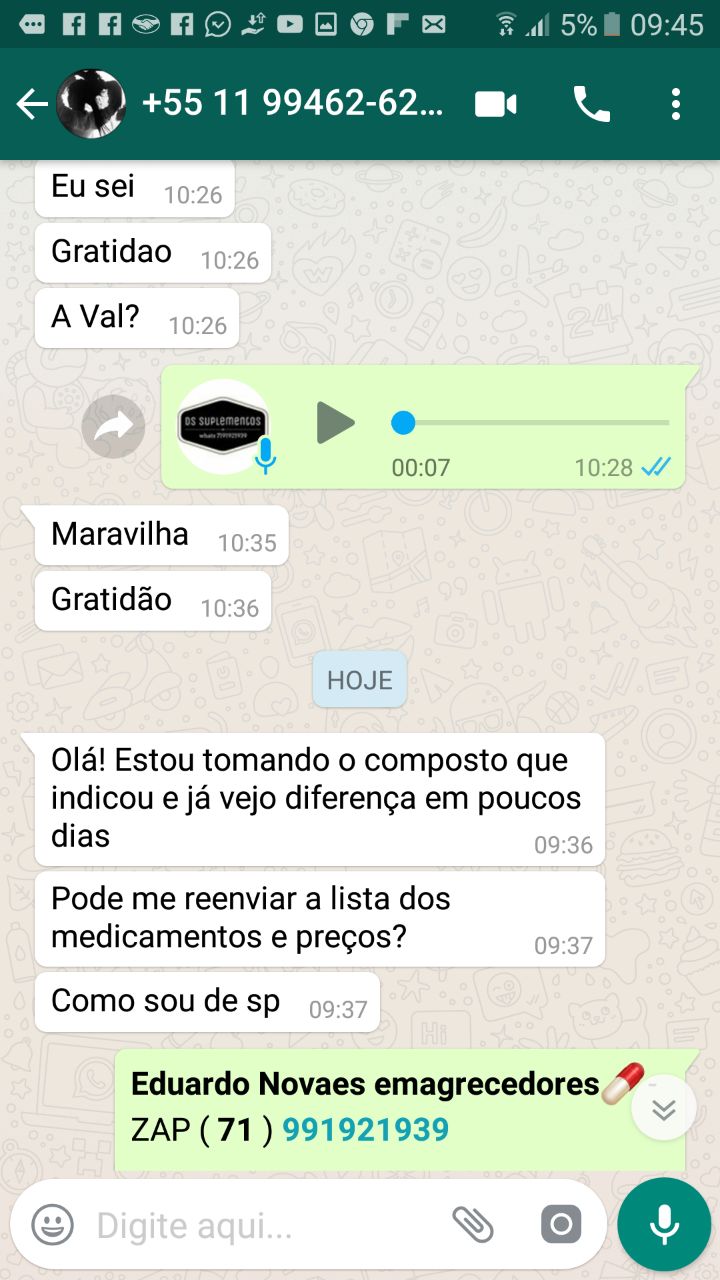Tap the microphone record button
The image size is (720, 1280).
point(663,1224)
